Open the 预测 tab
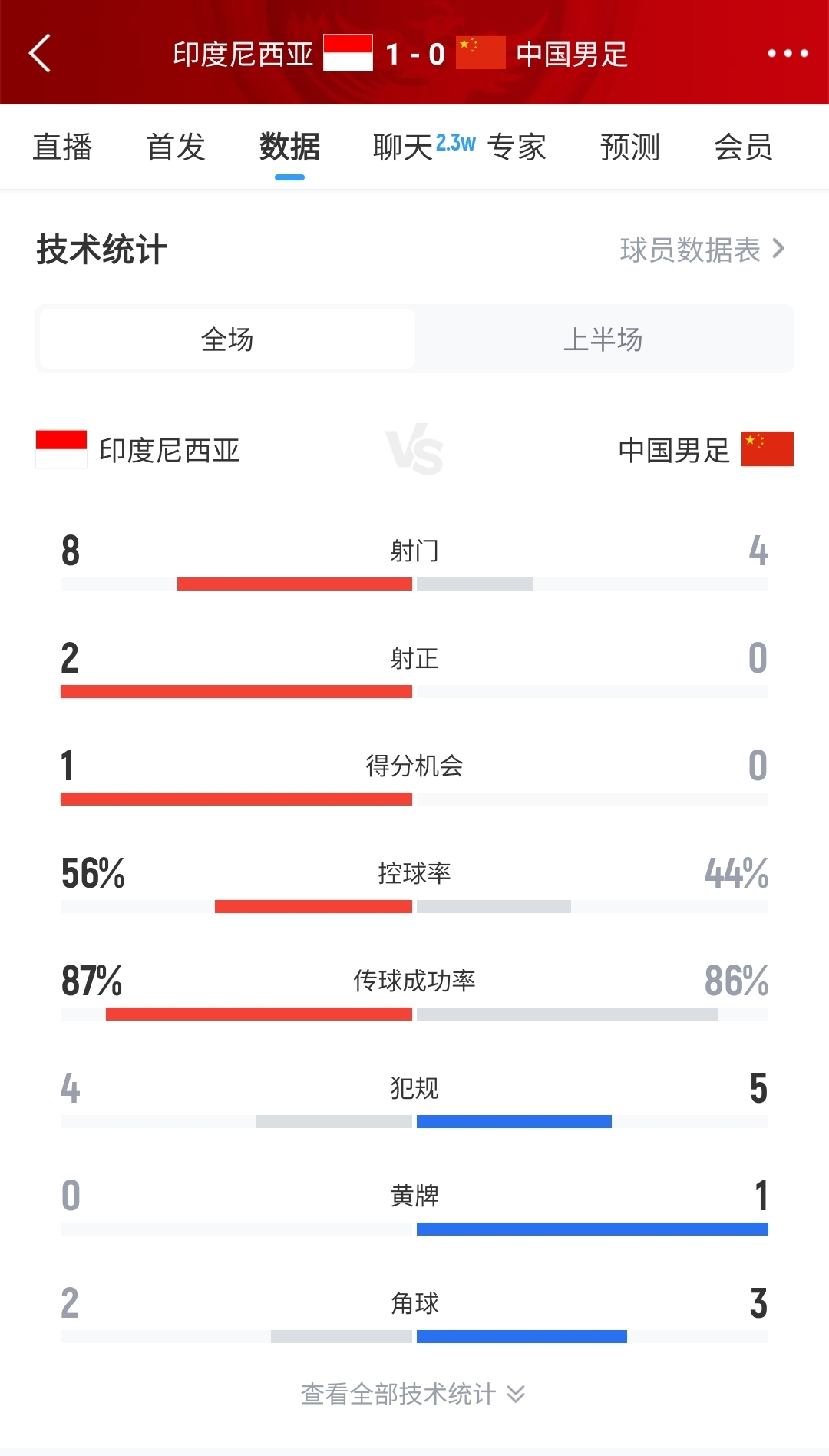 629,147
